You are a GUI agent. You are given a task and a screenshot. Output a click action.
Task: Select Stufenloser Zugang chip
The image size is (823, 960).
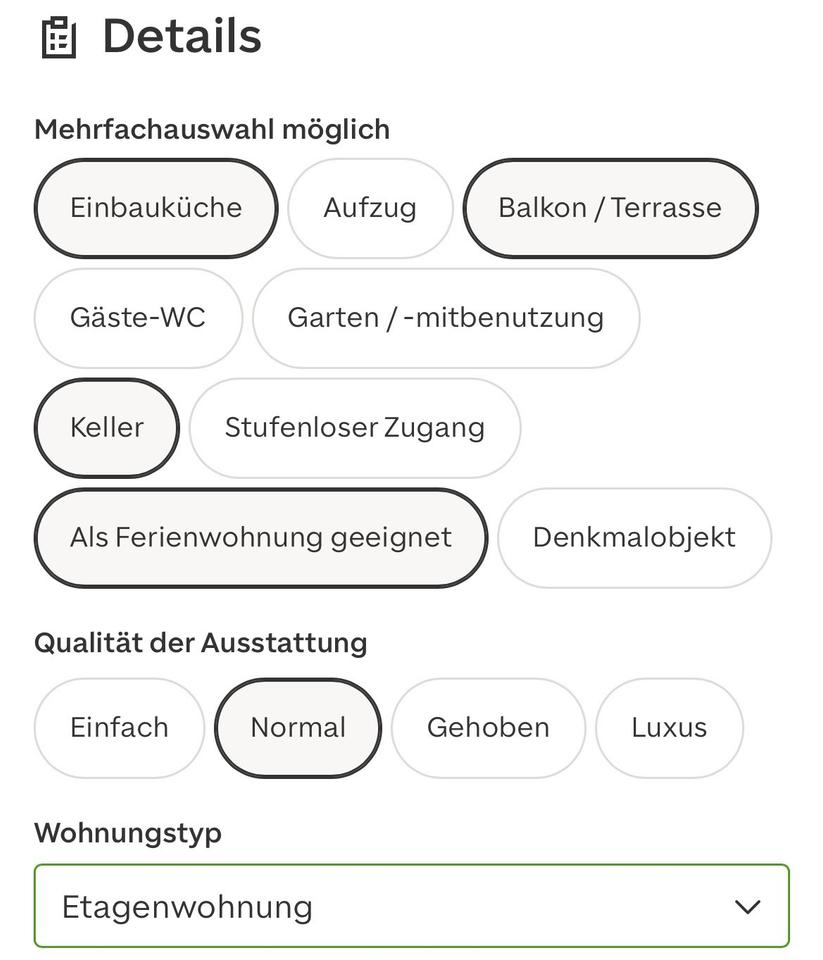[355, 427]
